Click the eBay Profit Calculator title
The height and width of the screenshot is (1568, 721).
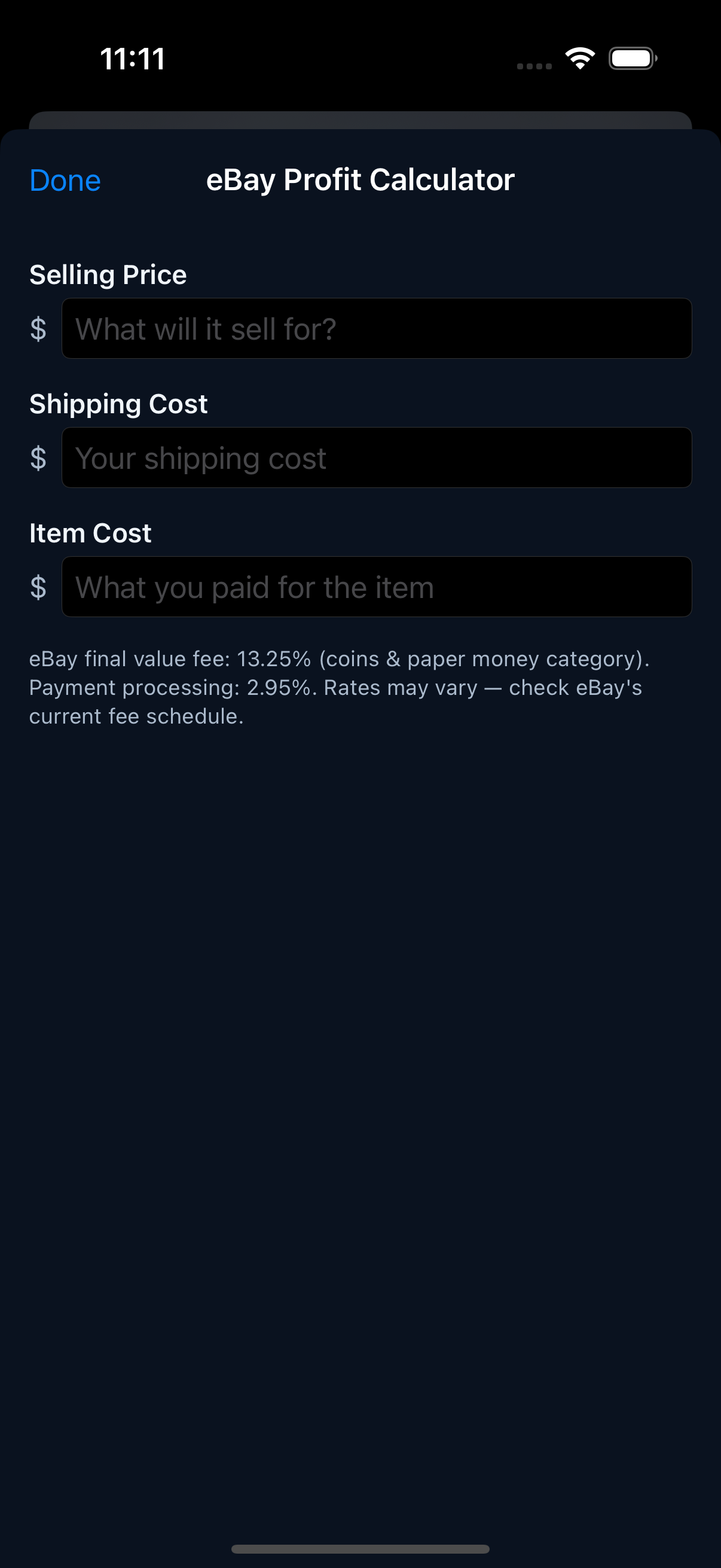(360, 179)
